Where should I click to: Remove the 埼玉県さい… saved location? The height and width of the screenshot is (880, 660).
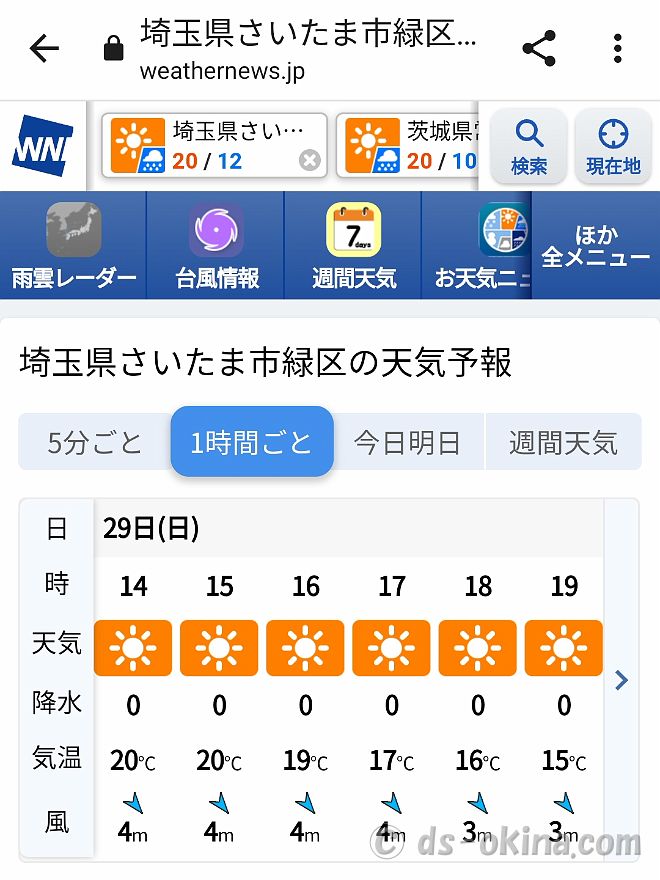pyautogui.click(x=310, y=160)
